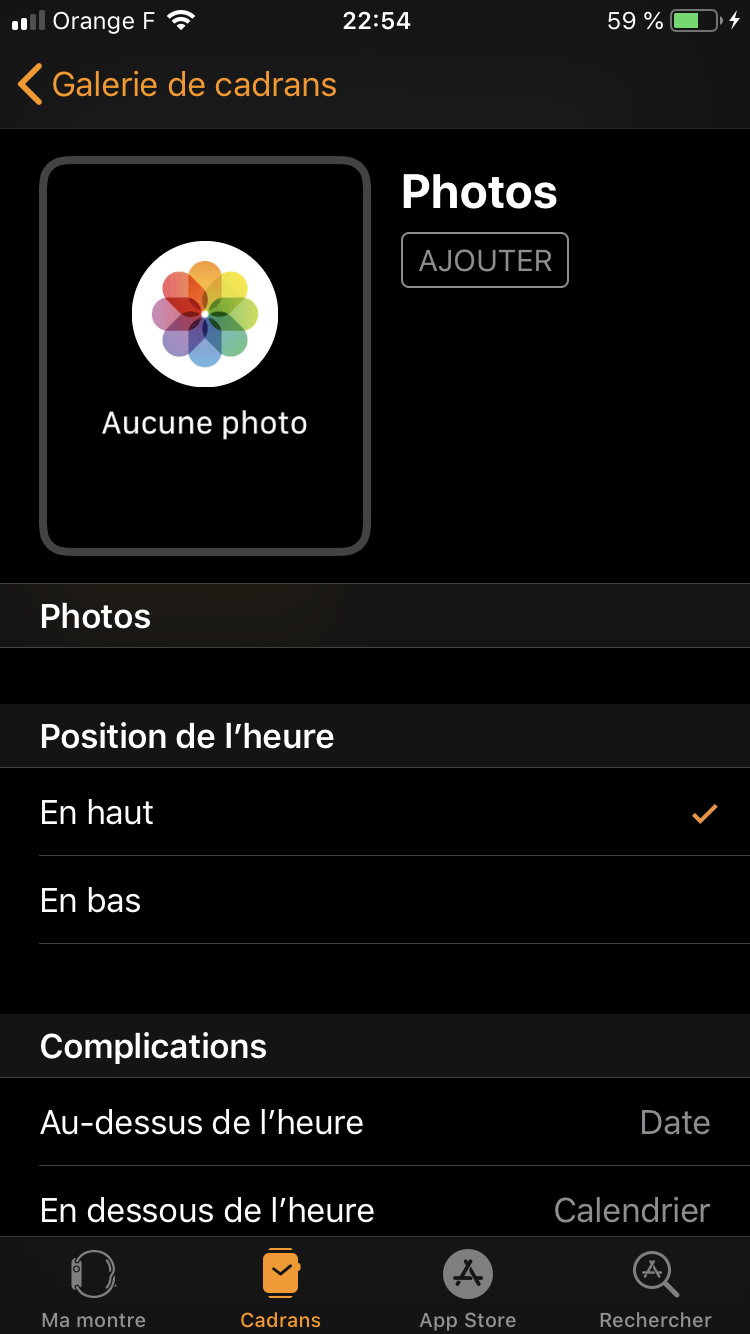Switch to the Ma montre tab
Image resolution: width=750 pixels, height=1334 pixels.
(94, 1288)
